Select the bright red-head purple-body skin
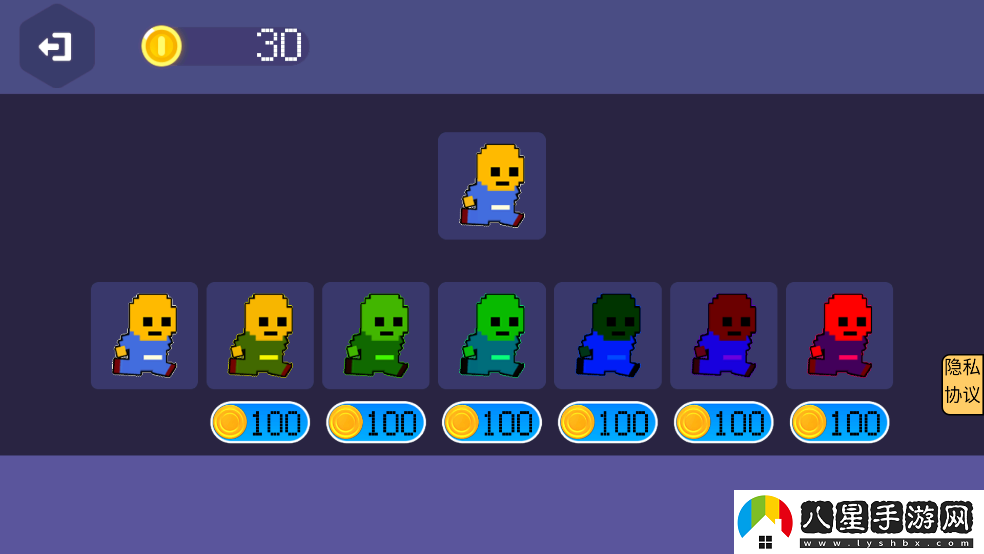The image size is (984, 554). 840,336
